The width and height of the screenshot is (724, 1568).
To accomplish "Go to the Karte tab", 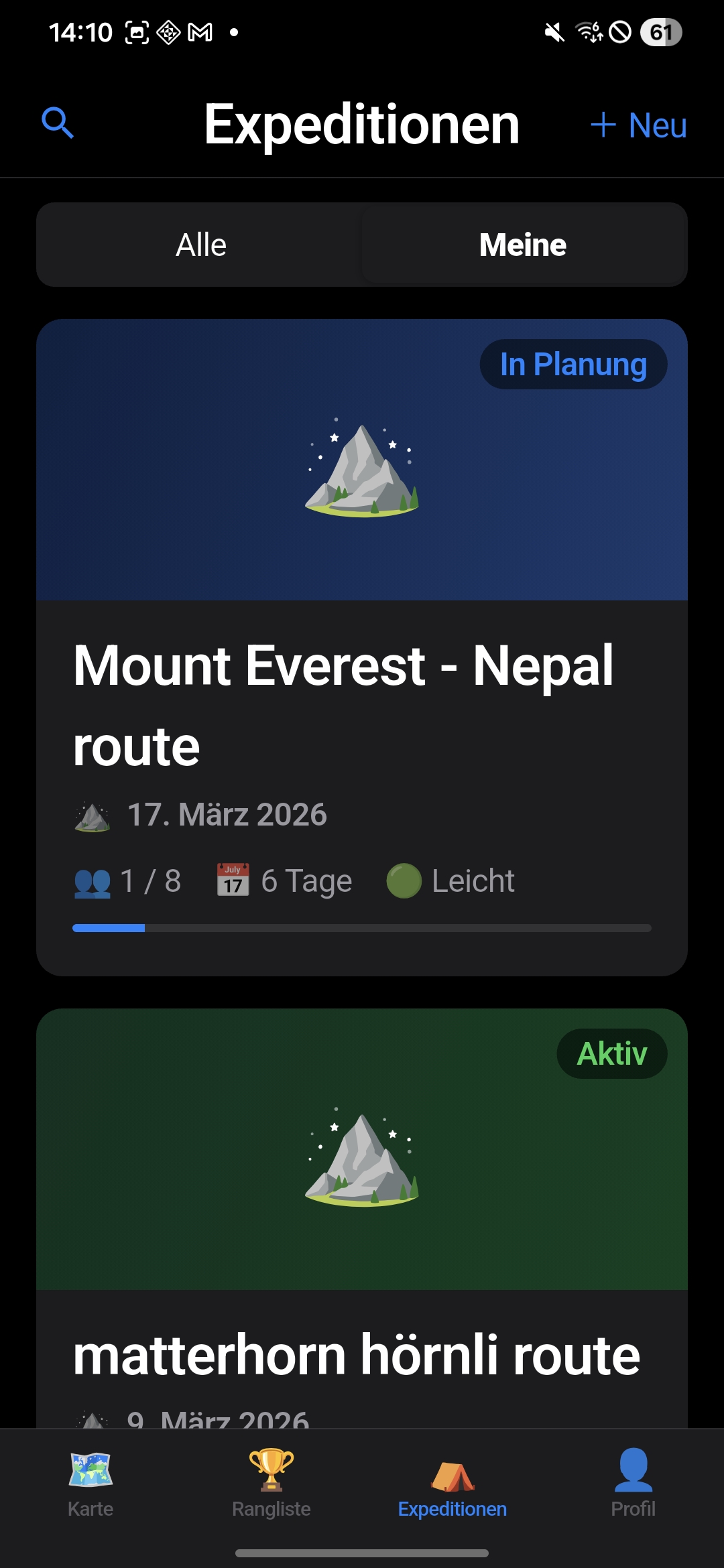I will click(x=90, y=1482).
